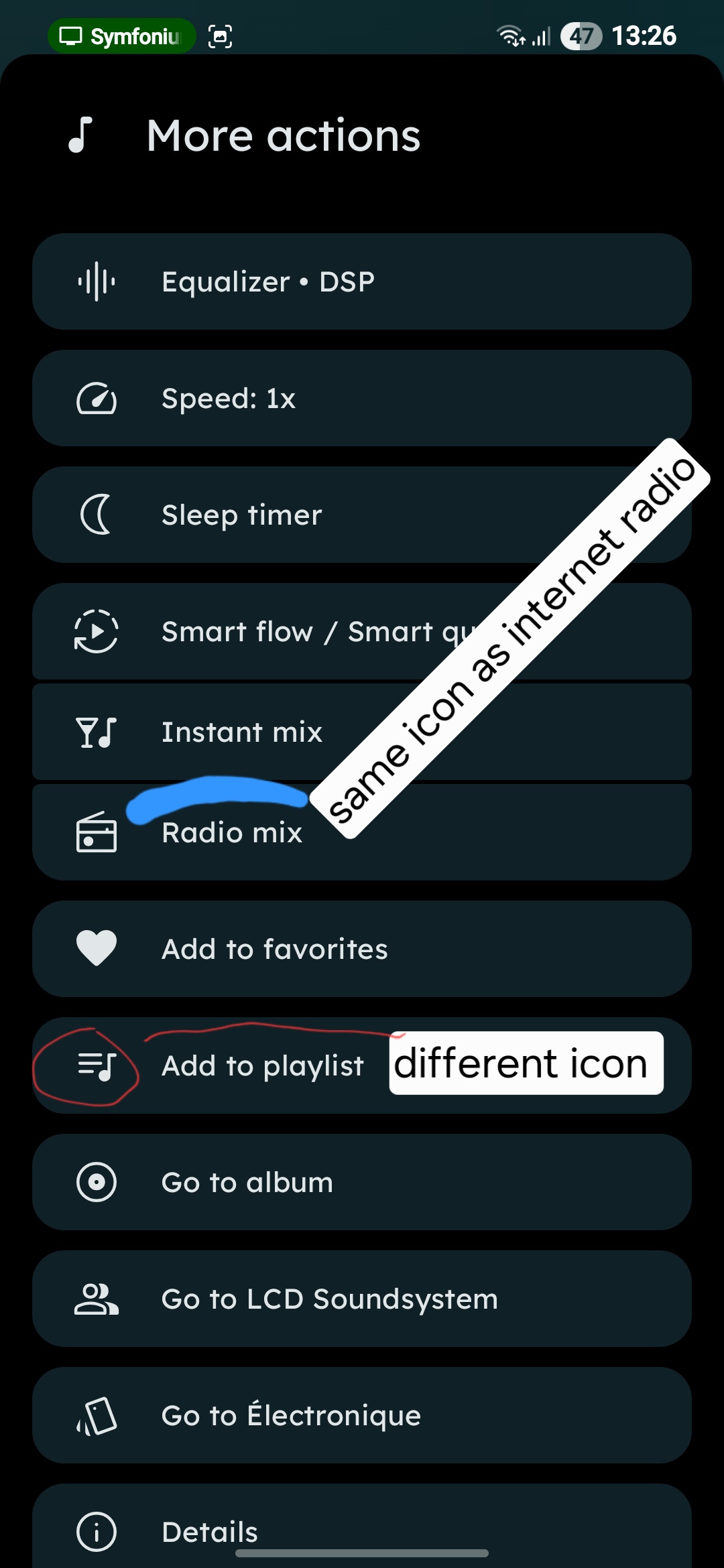
Task: Select the speedometer icon for playback speed
Action: tap(97, 398)
